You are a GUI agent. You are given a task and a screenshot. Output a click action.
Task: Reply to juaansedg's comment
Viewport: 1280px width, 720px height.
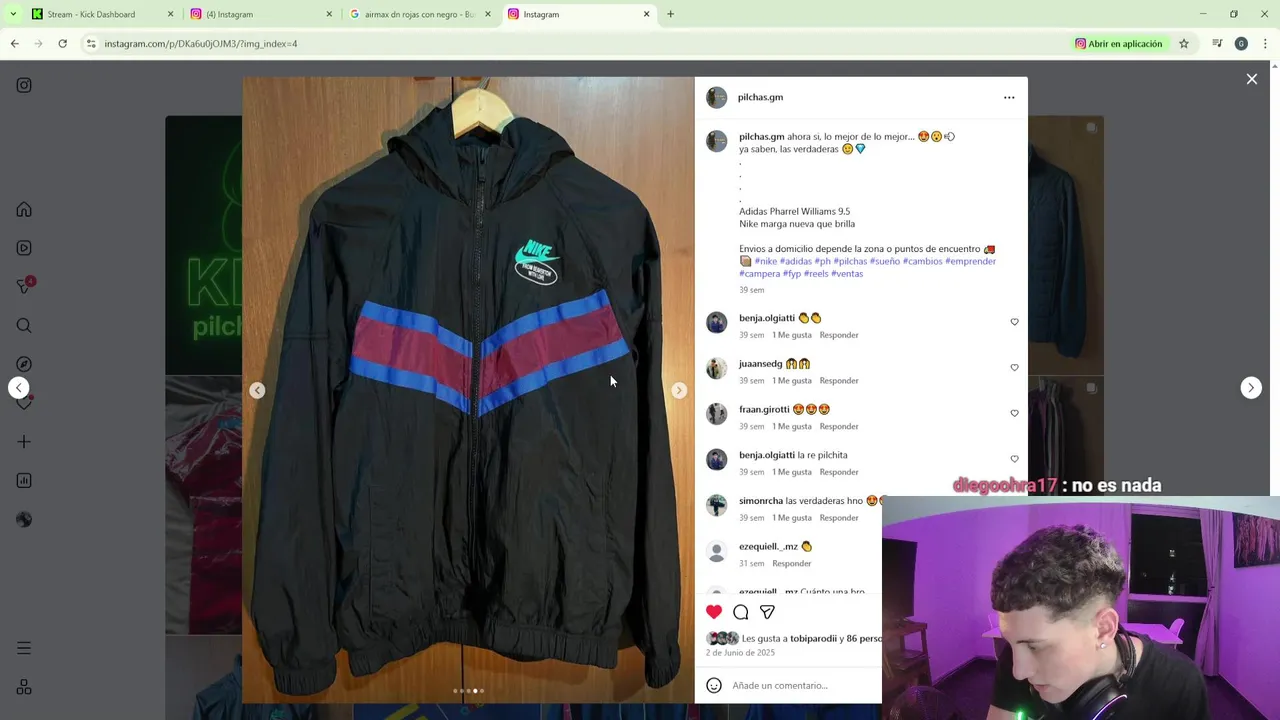838,381
